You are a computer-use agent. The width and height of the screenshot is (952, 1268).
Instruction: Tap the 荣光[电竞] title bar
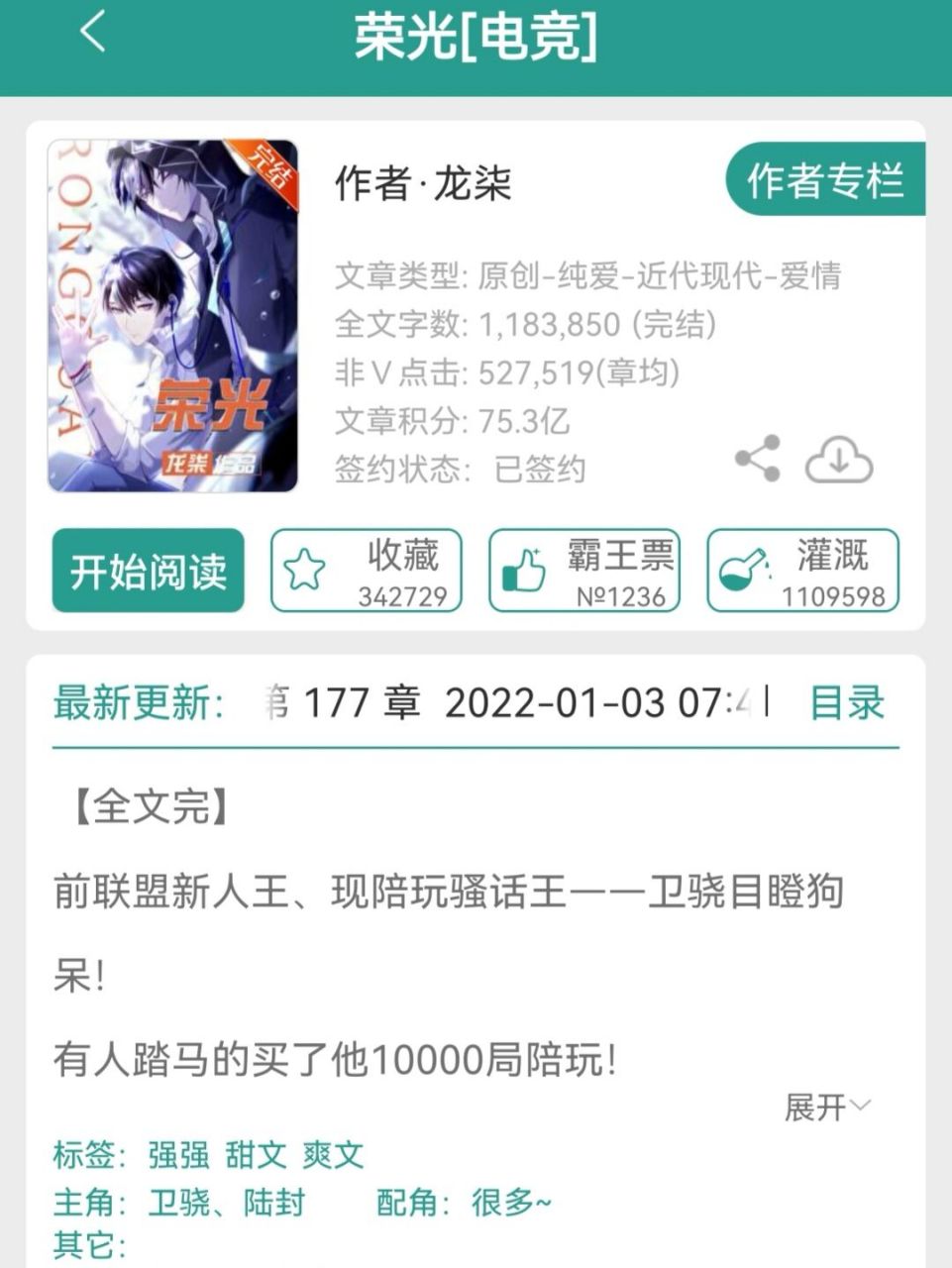tap(476, 38)
